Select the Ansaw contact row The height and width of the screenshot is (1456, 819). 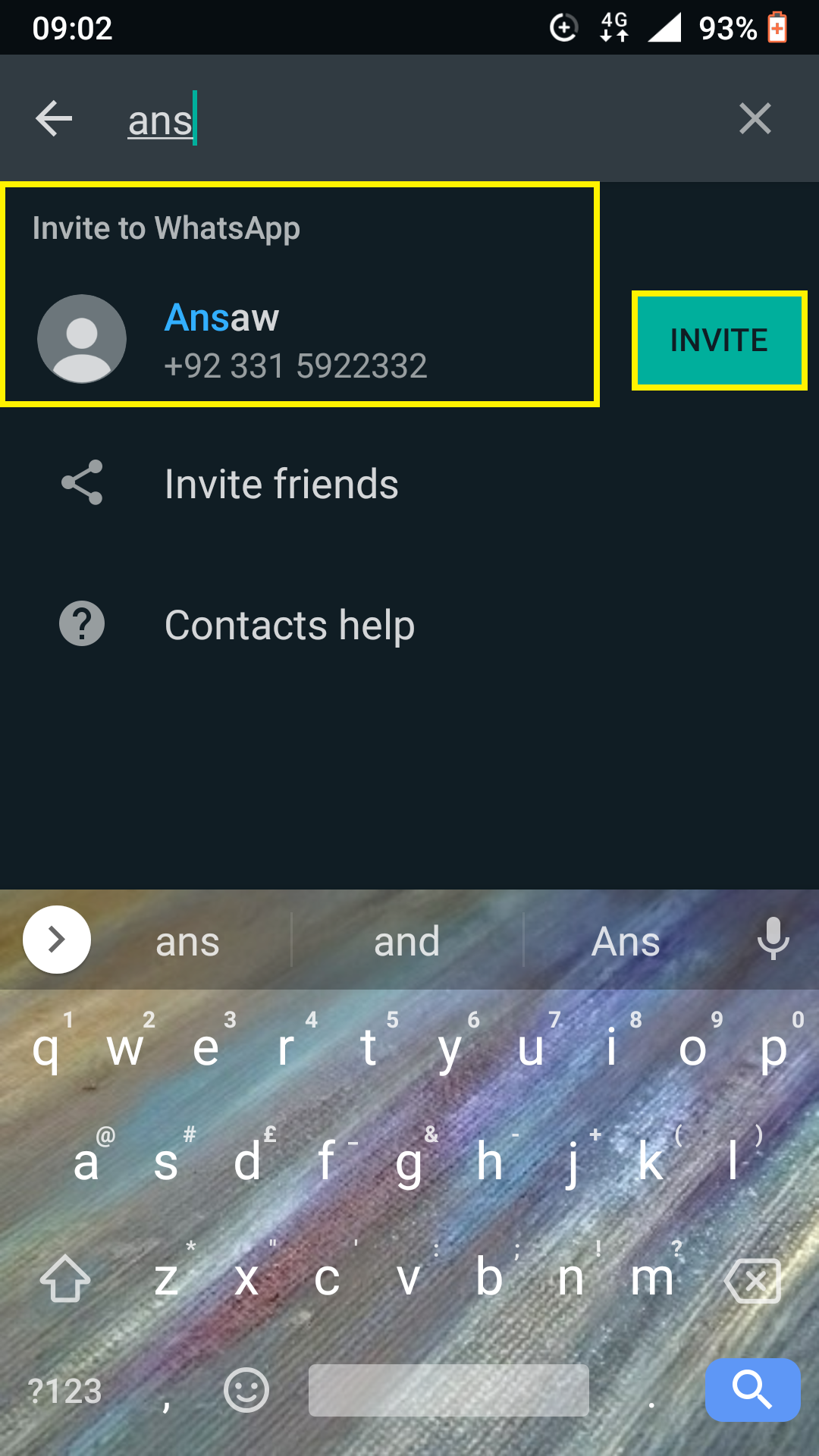(300, 339)
